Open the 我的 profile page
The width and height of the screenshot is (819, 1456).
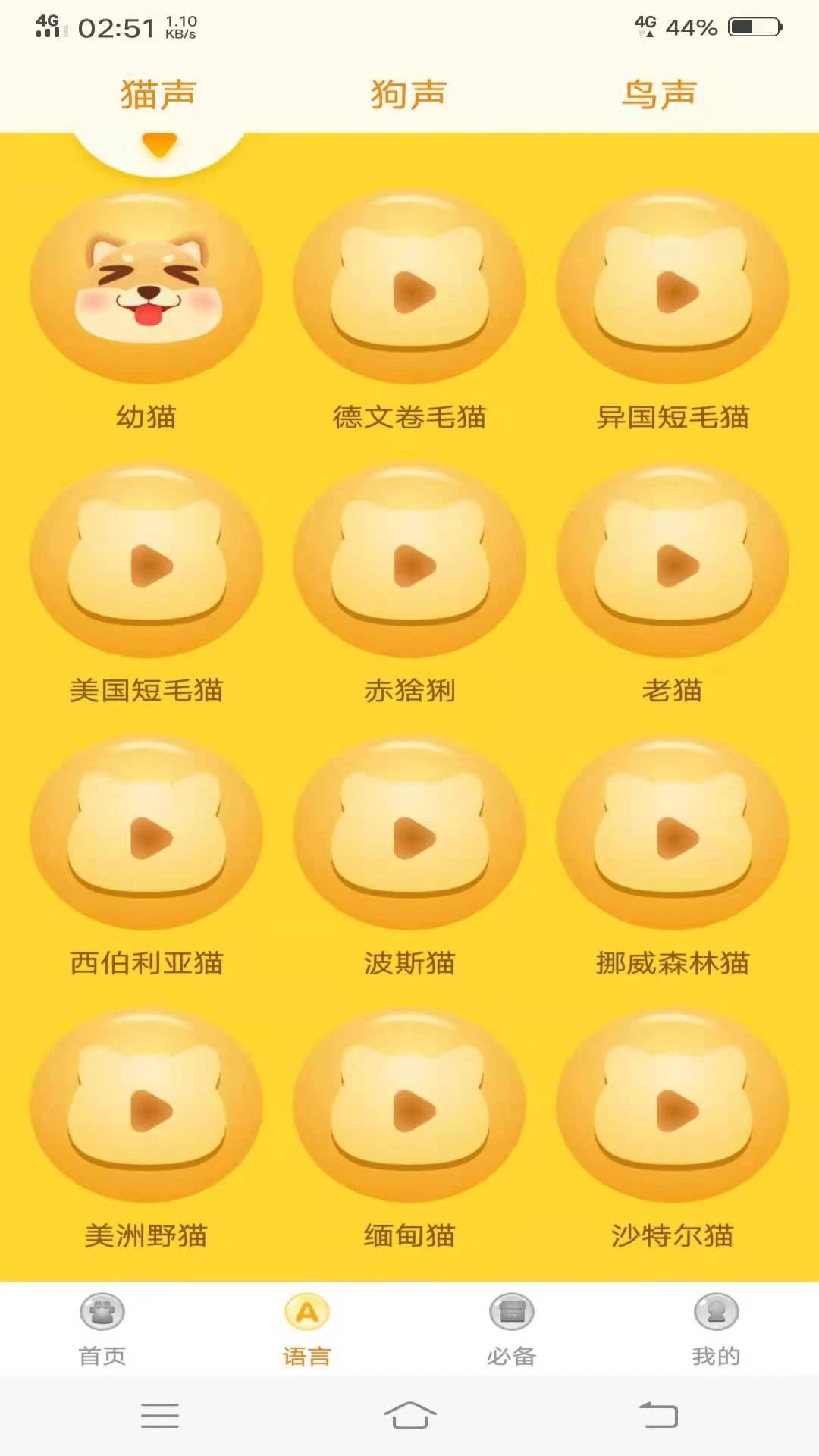point(717,1319)
